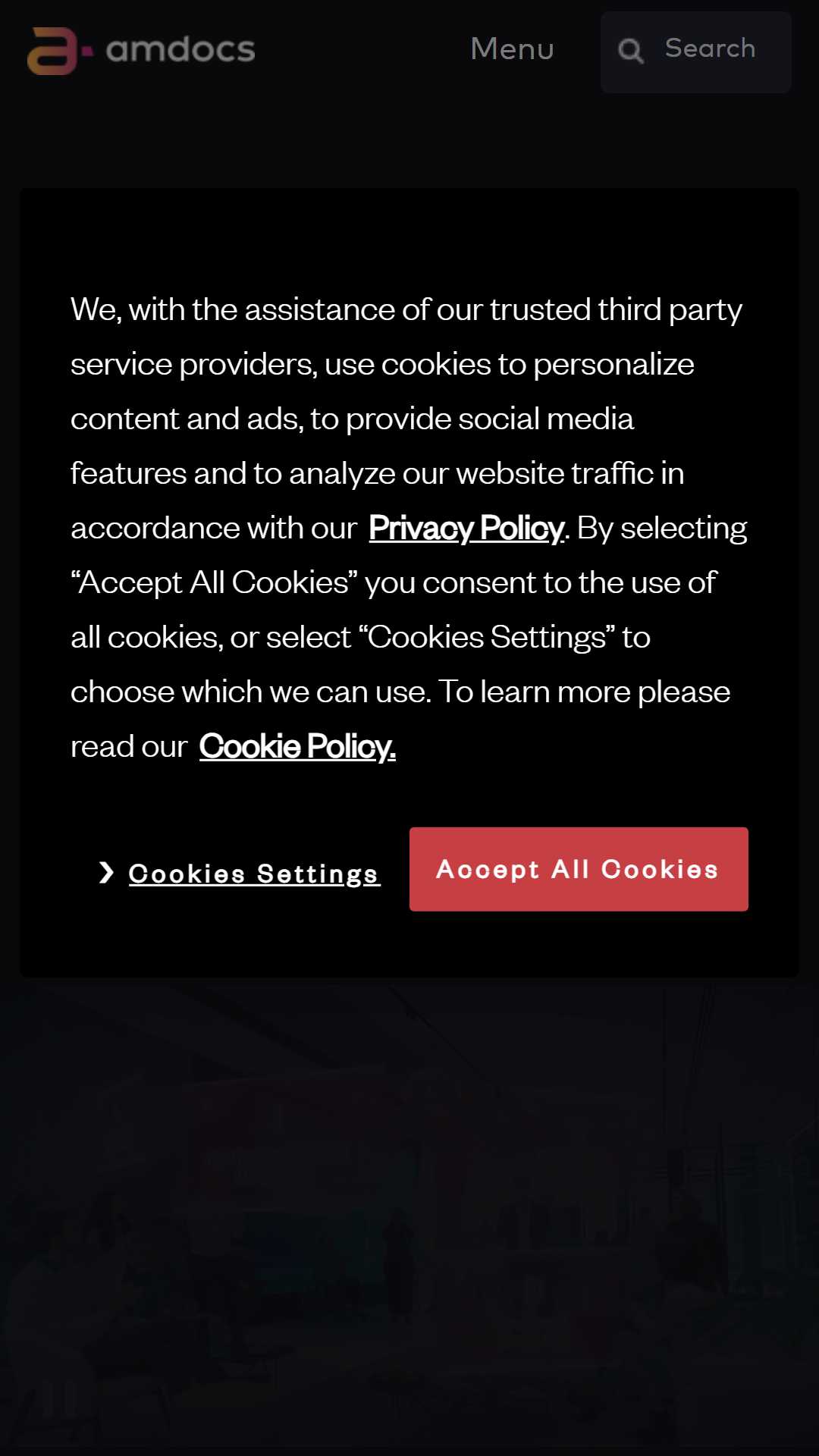
Task: Read the Cookie Policy
Action: (297, 746)
